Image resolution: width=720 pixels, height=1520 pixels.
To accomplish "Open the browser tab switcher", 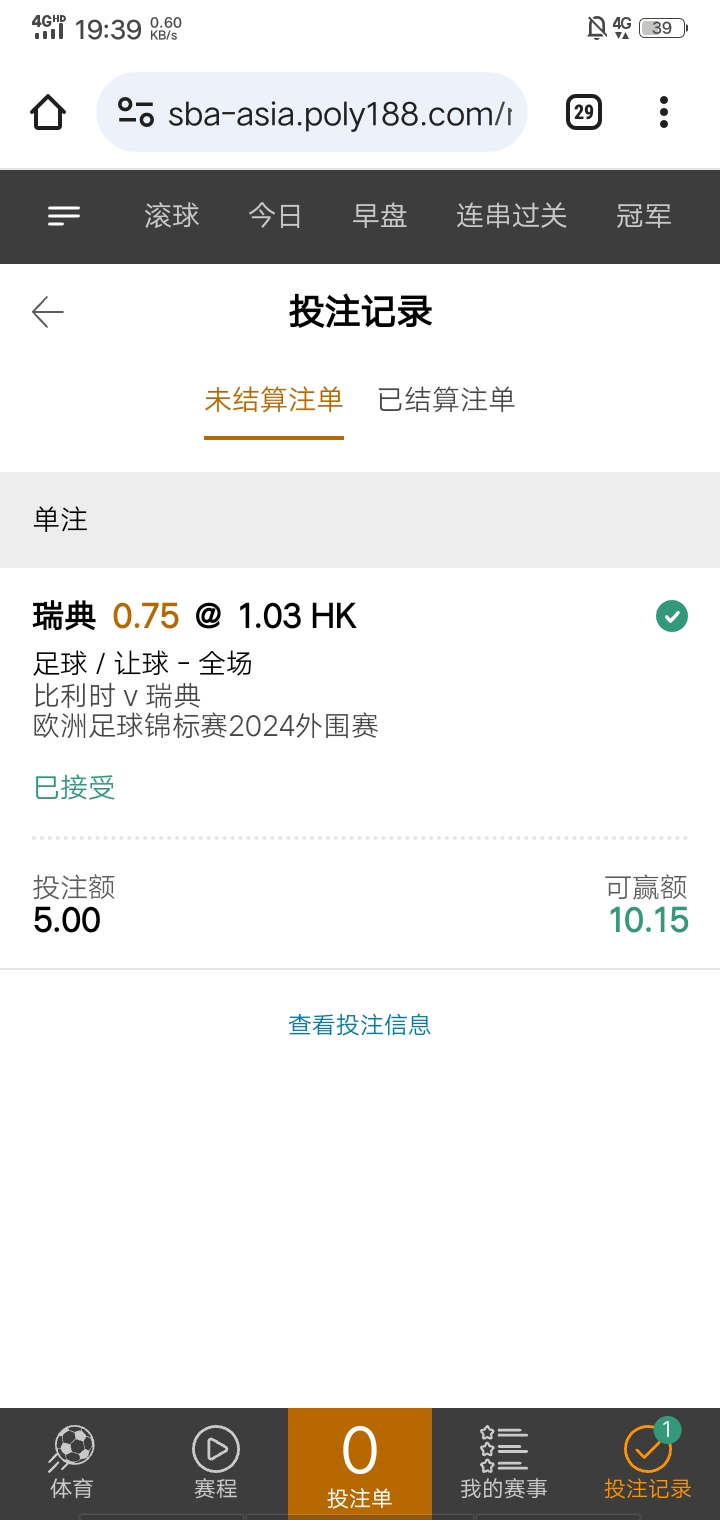I will pyautogui.click(x=584, y=113).
